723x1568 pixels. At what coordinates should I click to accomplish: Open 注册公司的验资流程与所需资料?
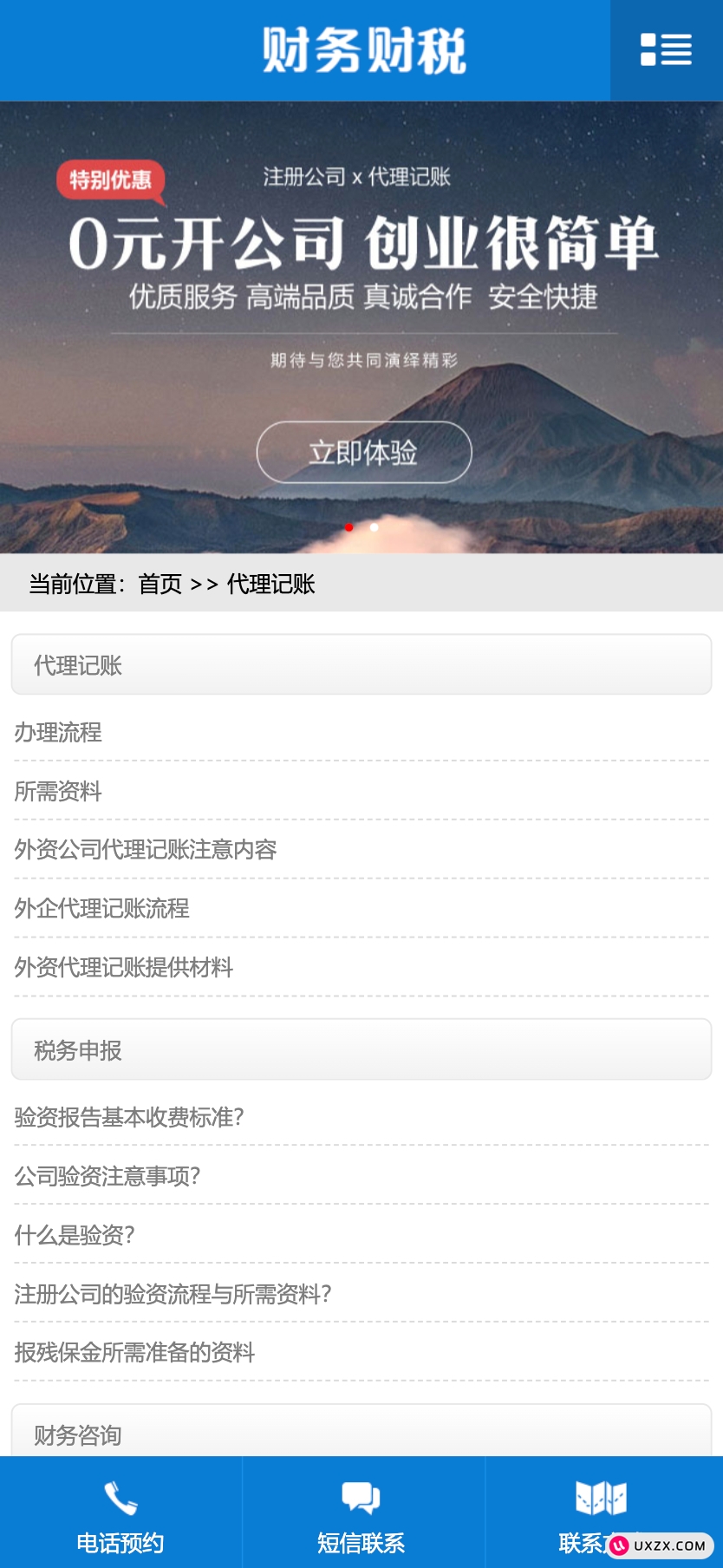[173, 1294]
